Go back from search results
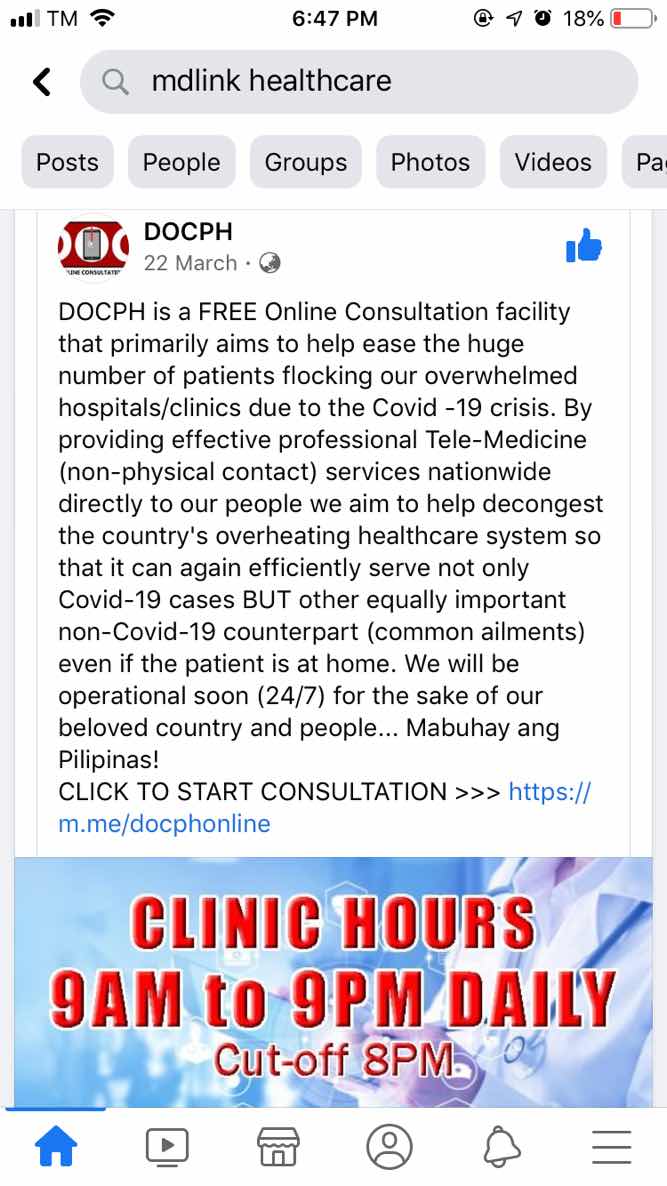 [x=42, y=82]
